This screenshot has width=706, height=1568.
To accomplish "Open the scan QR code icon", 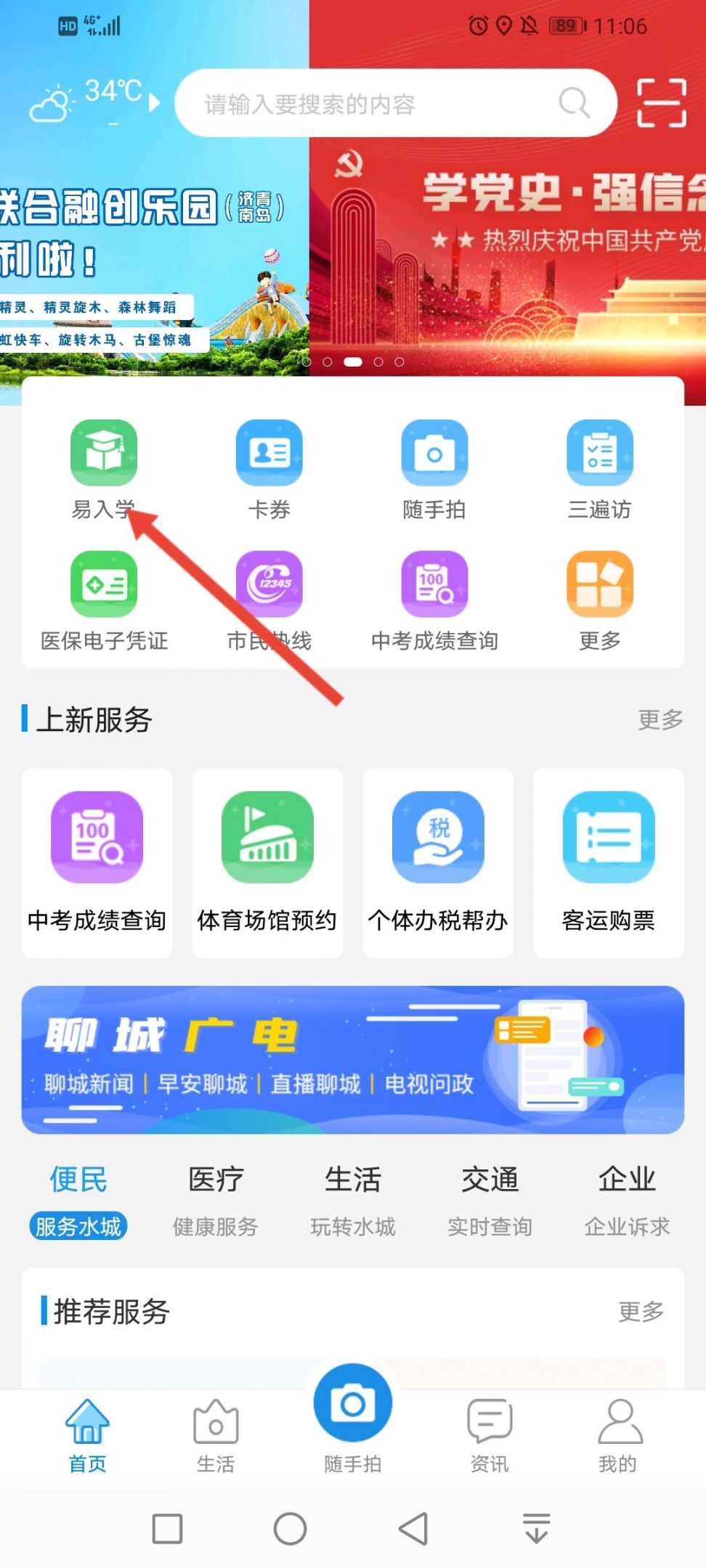I will click(x=661, y=103).
